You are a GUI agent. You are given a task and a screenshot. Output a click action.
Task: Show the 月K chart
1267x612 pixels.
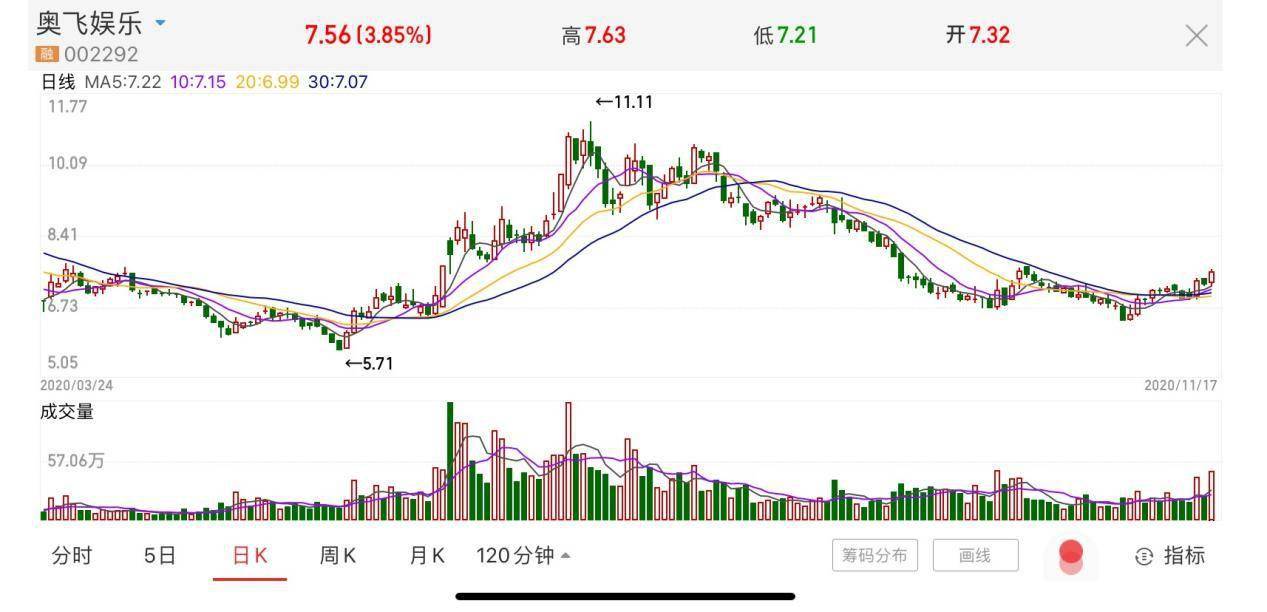427,556
